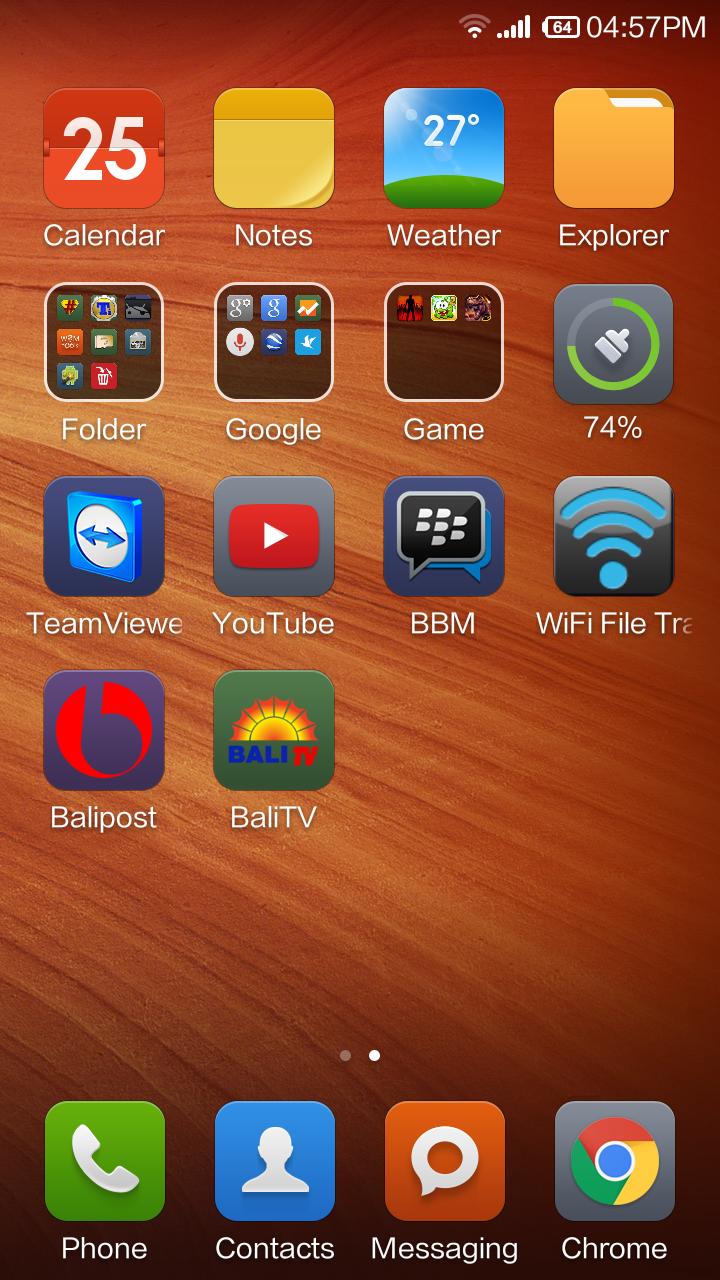
Task: Expand the folder named Folder
Action: click(104, 342)
